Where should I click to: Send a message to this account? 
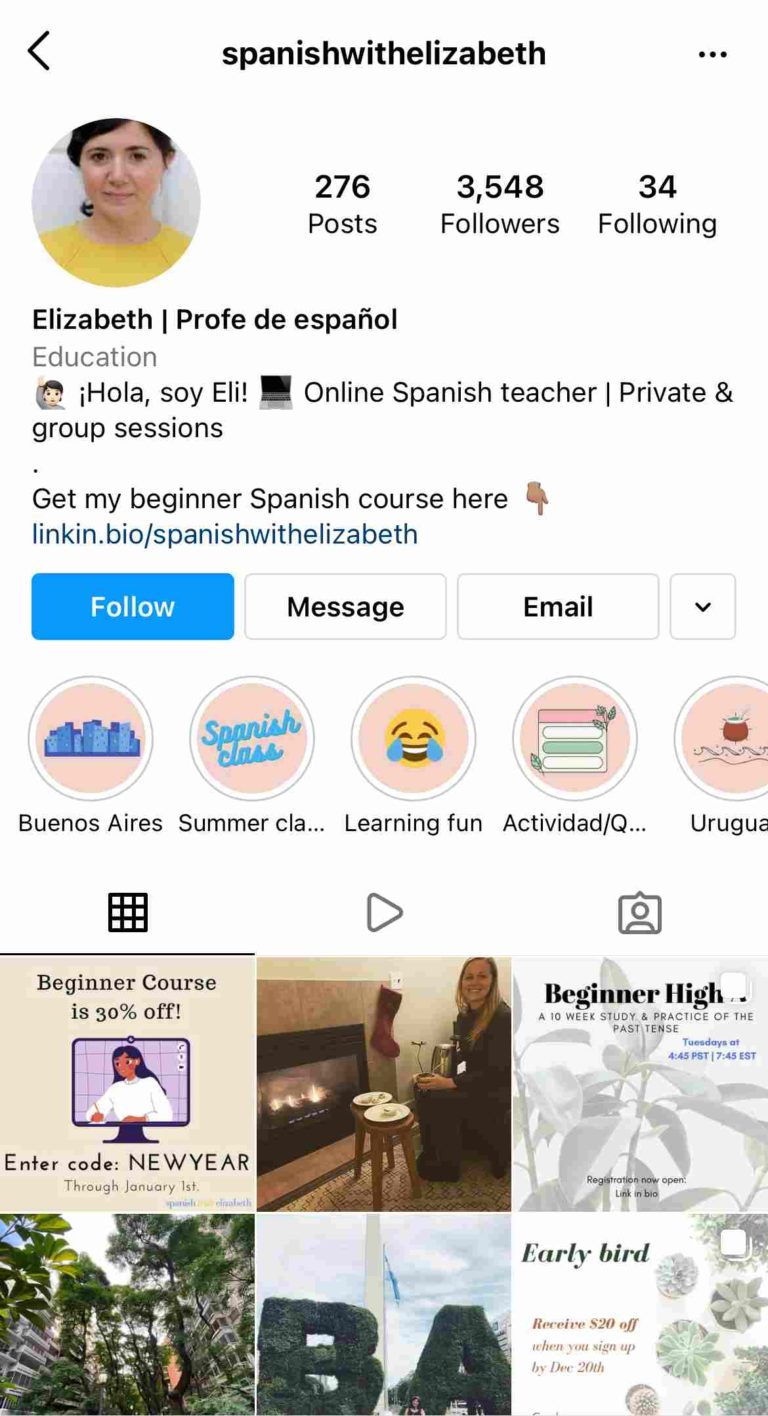345,606
